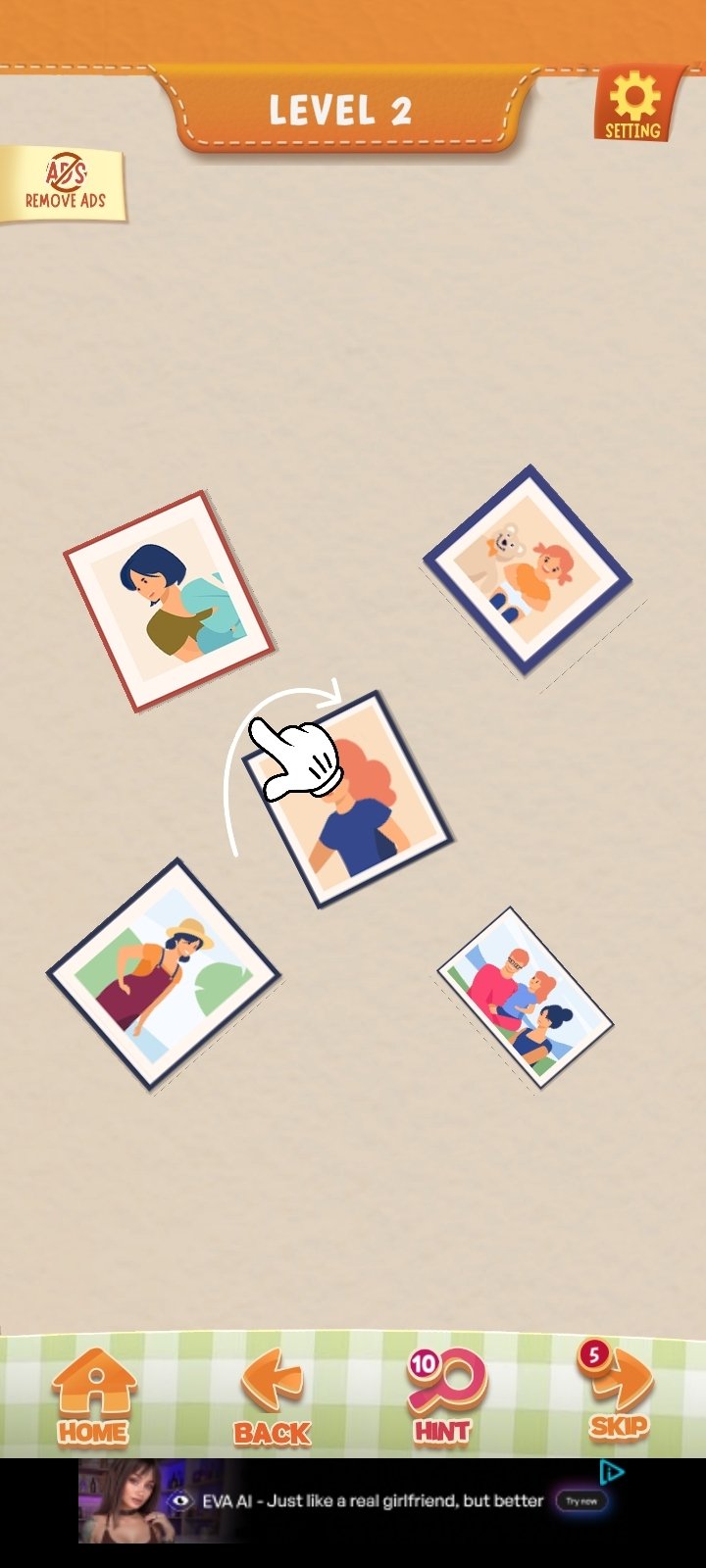Screen dimensions: 706x1568
Task: Skip this level
Action: point(617,1392)
